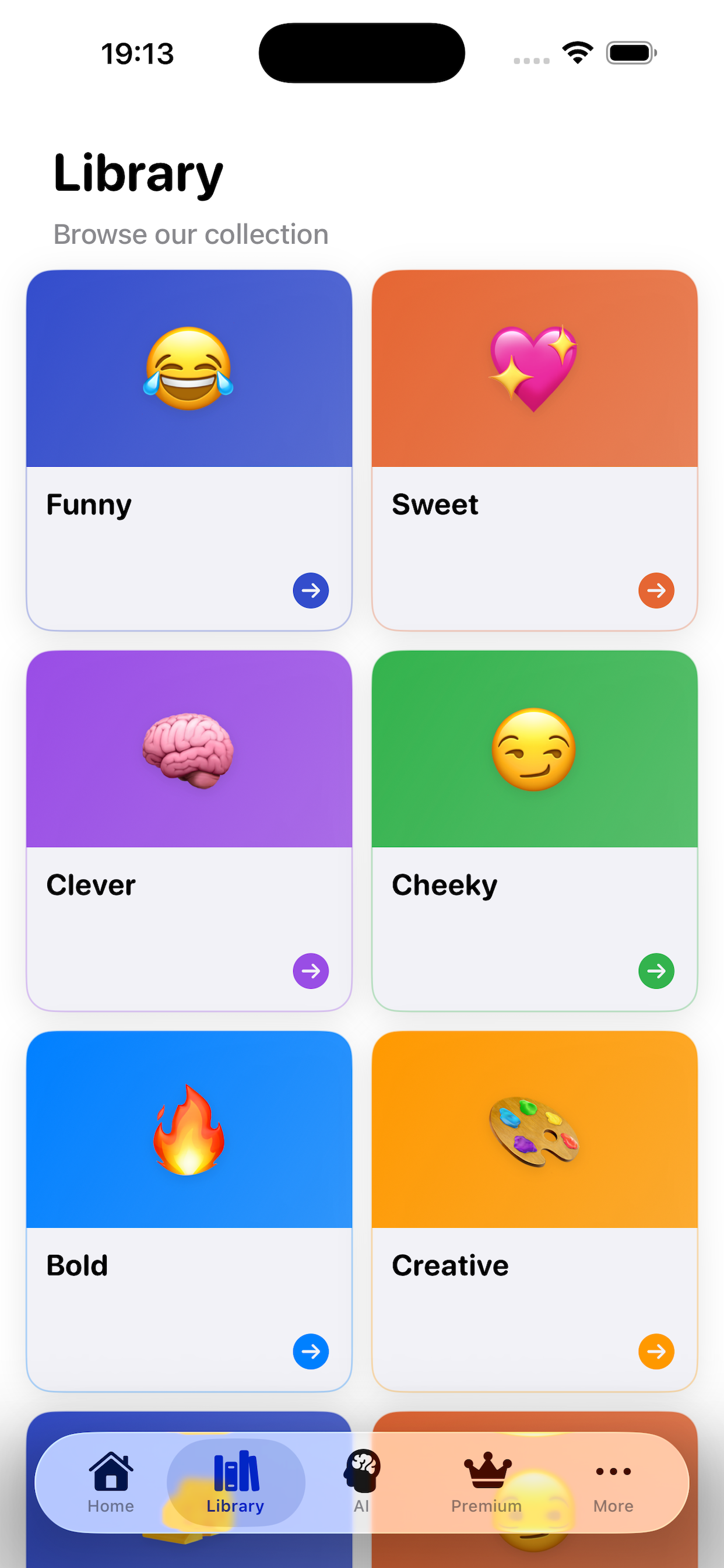Tap the orange arrow on Creative card
724x1568 pixels.
point(656,1352)
